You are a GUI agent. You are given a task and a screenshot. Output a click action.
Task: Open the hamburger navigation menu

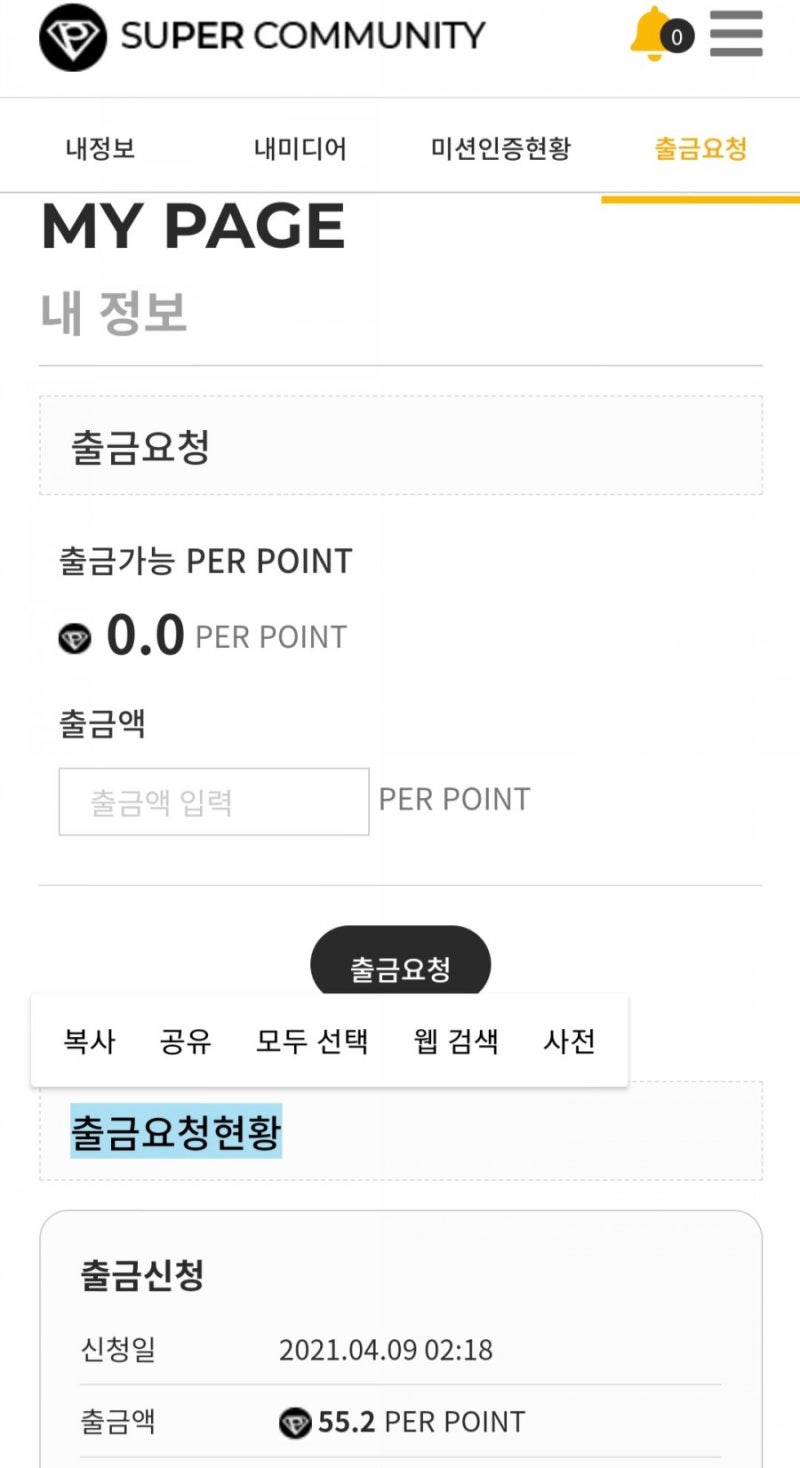point(736,33)
